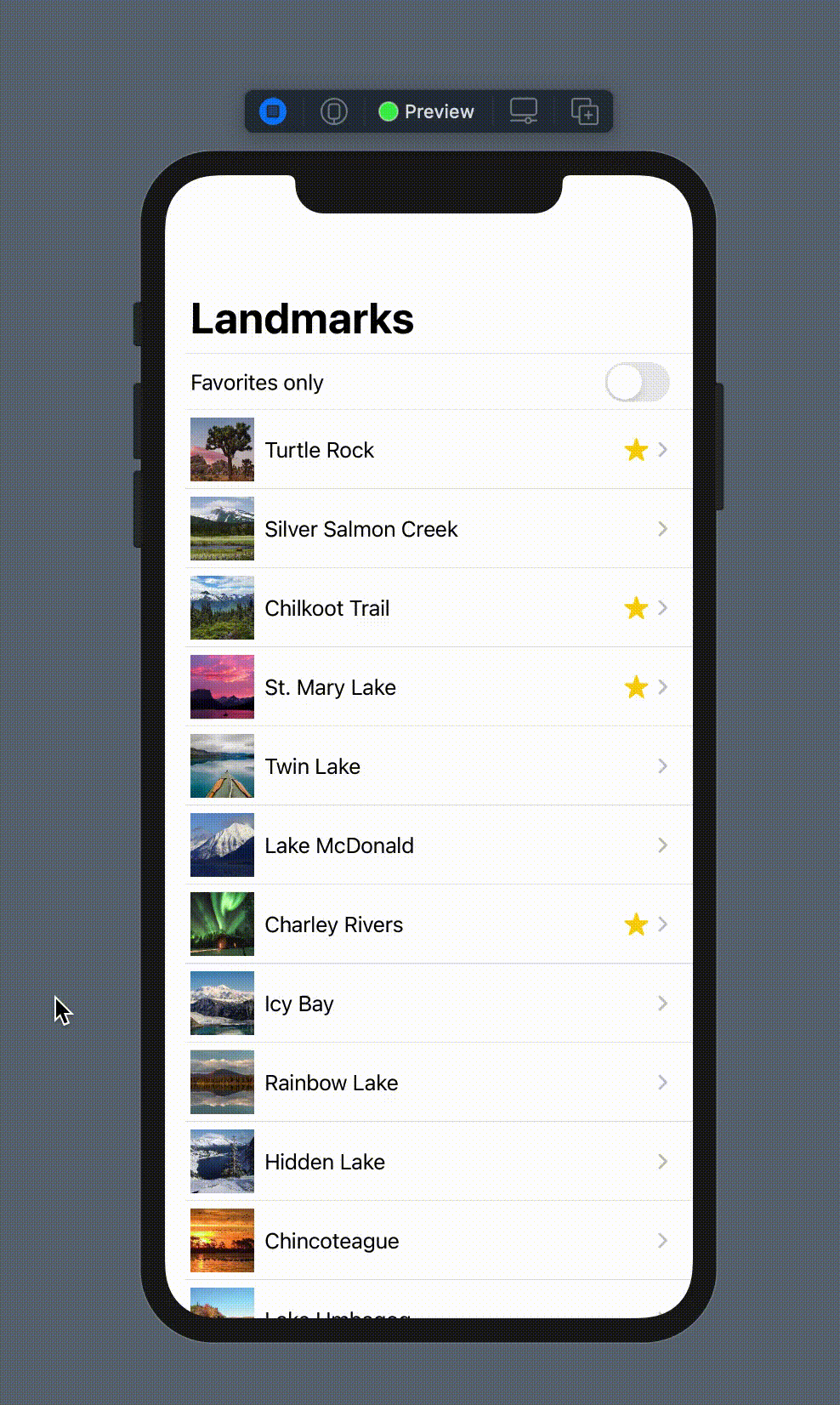Click the blue stop preview icon

pyautogui.click(x=273, y=111)
